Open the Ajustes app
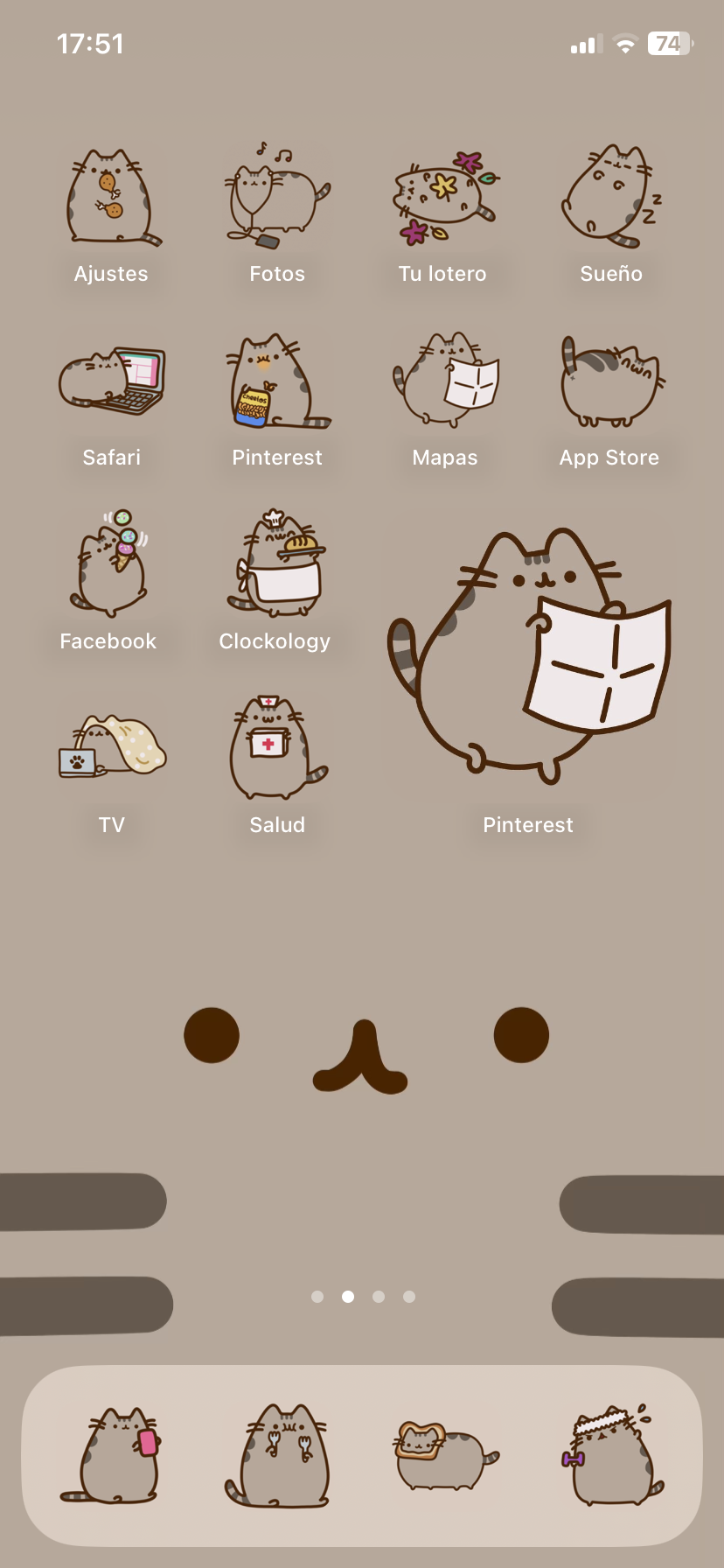Viewport: 724px width, 1568px height. (x=112, y=197)
